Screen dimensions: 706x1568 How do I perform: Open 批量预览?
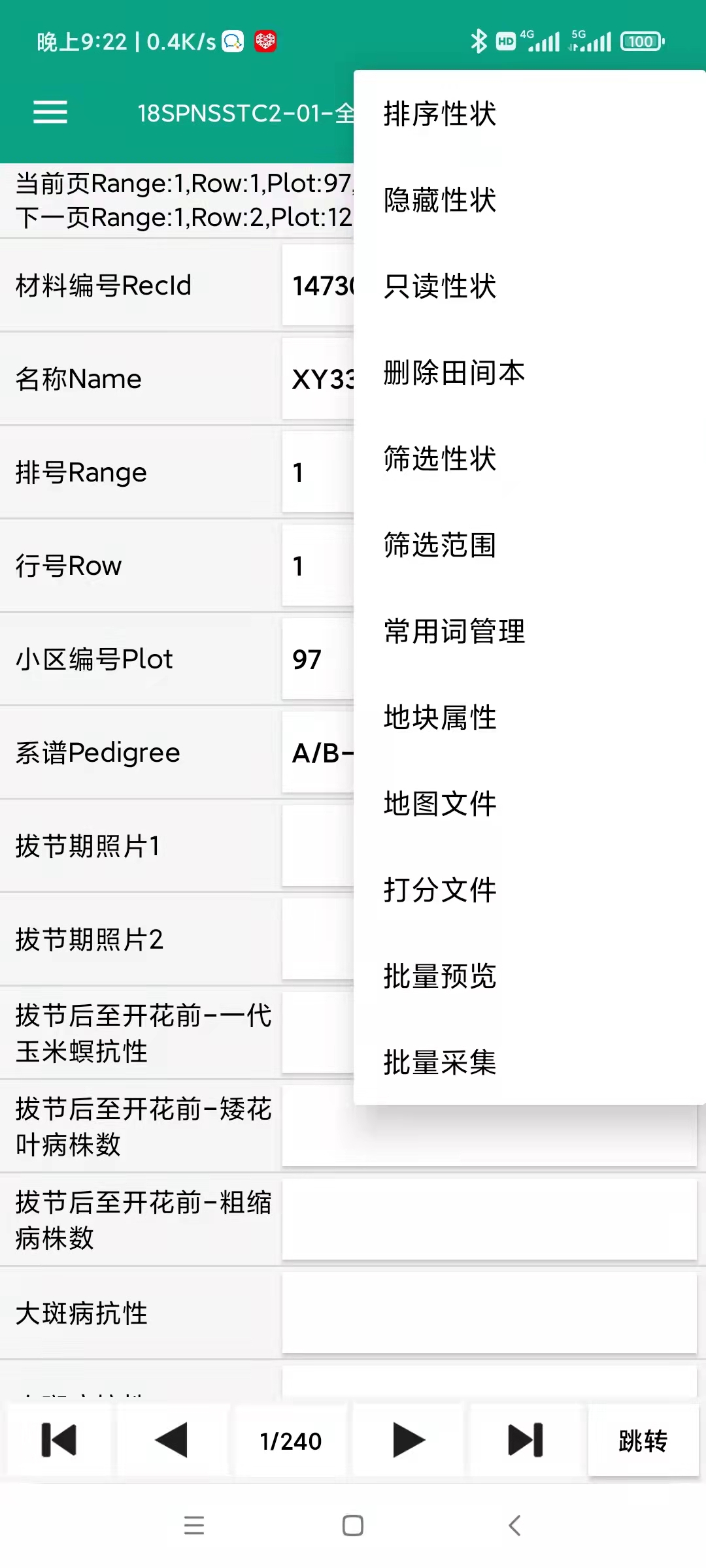click(x=529, y=976)
